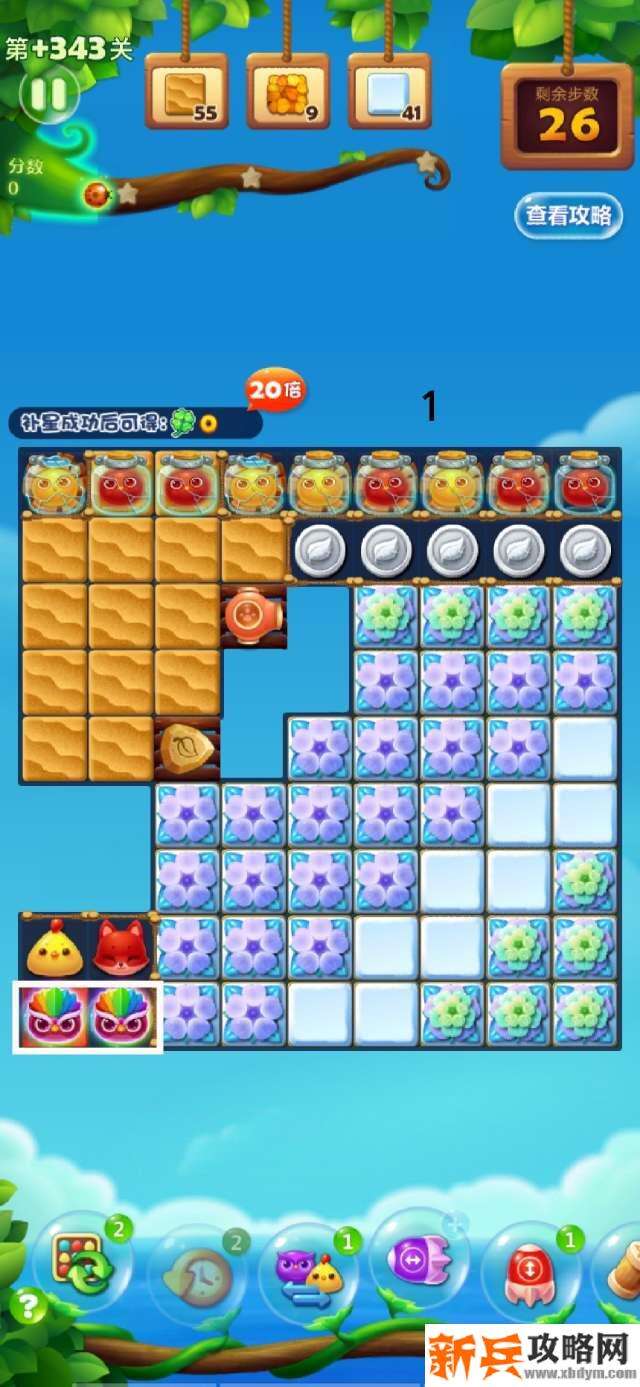
Task: Pause the game
Action: point(48,94)
